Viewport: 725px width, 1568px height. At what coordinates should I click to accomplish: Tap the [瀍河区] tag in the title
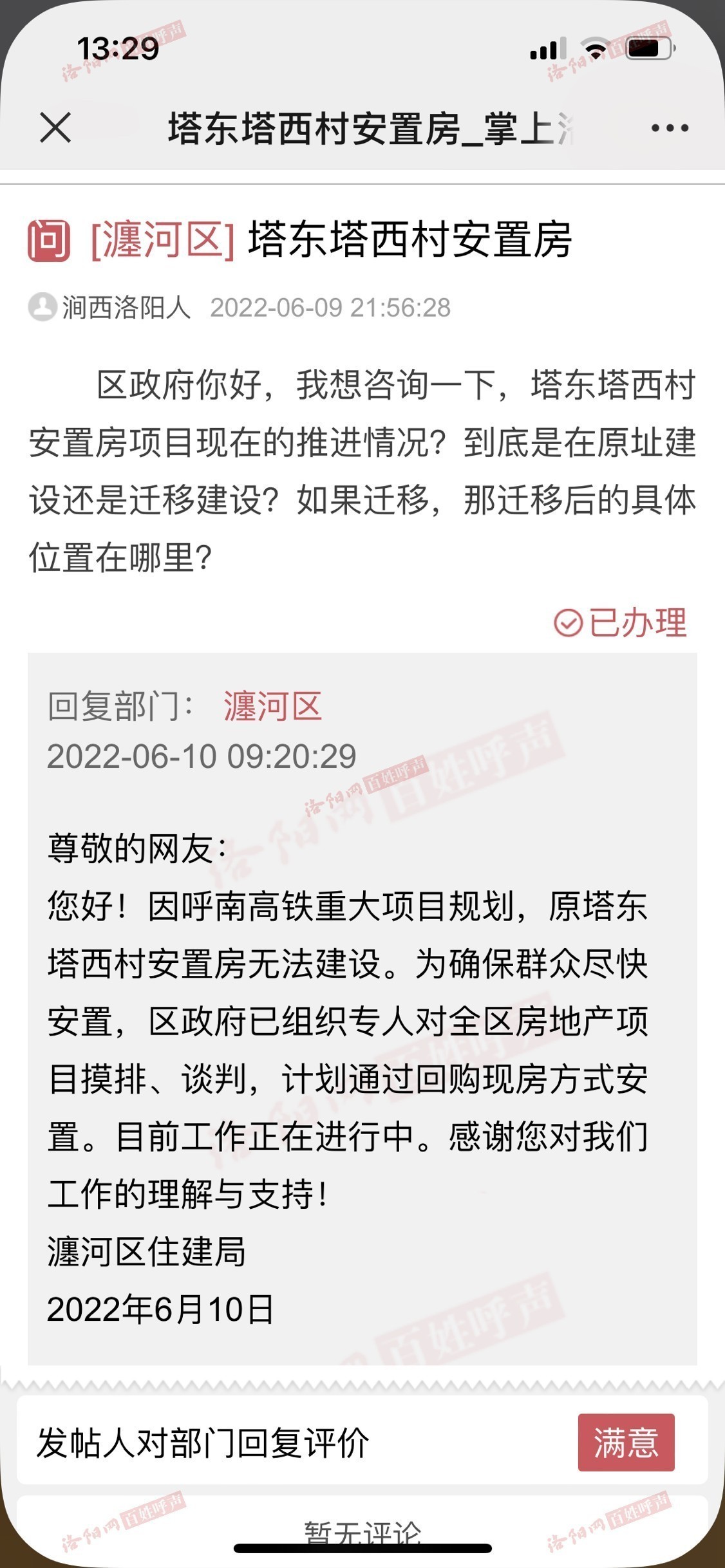(162, 240)
